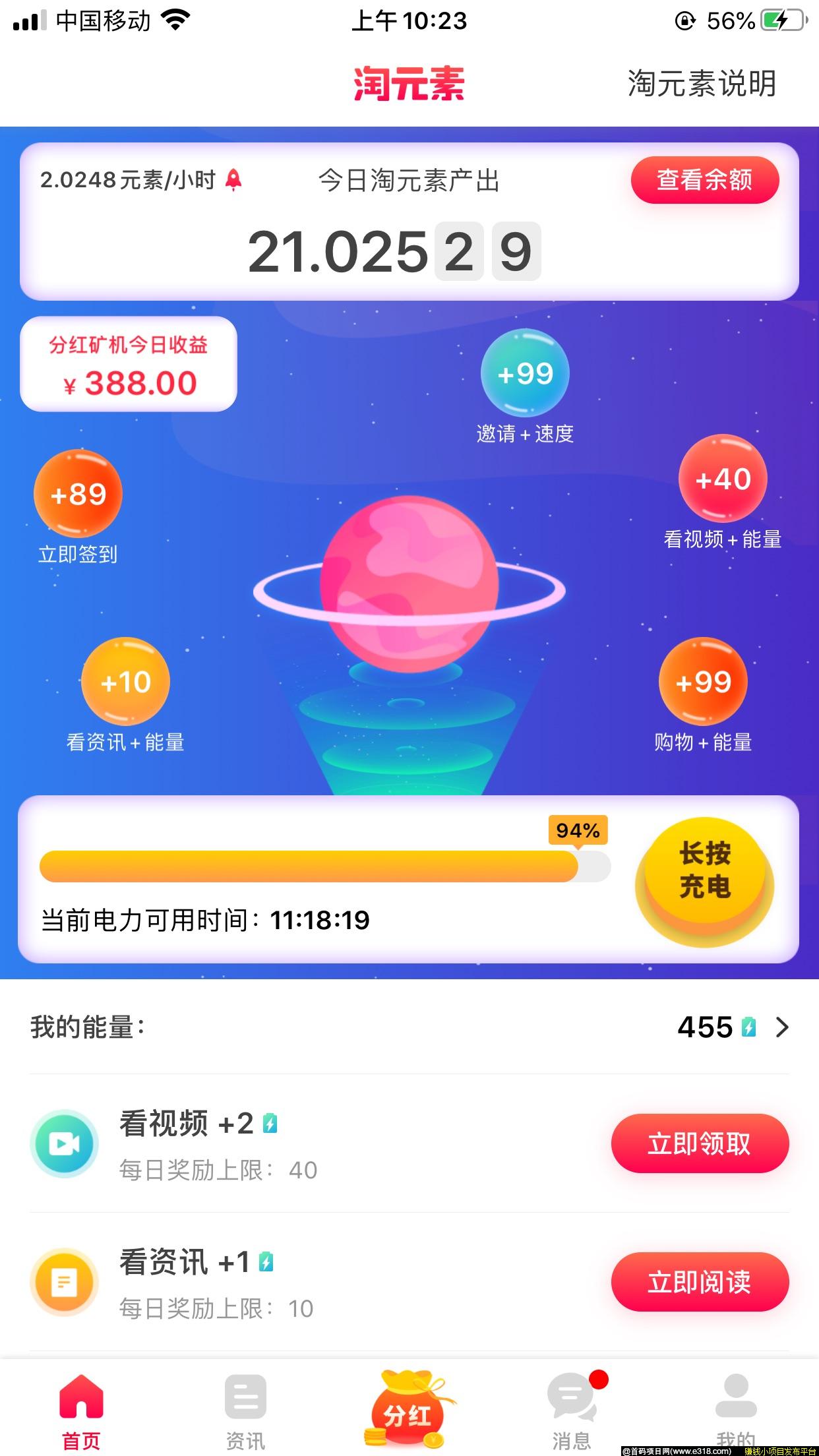The width and height of the screenshot is (819, 1456).
Task: Tap 立即阅读 to read news
Action: click(x=700, y=1282)
